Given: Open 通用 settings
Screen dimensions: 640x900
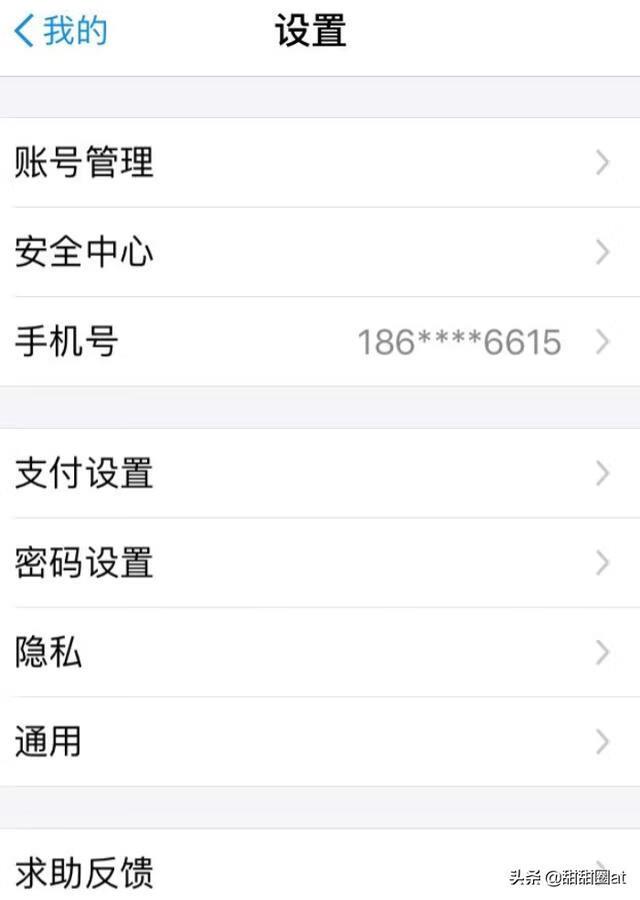Looking at the screenshot, I should tap(320, 742).
